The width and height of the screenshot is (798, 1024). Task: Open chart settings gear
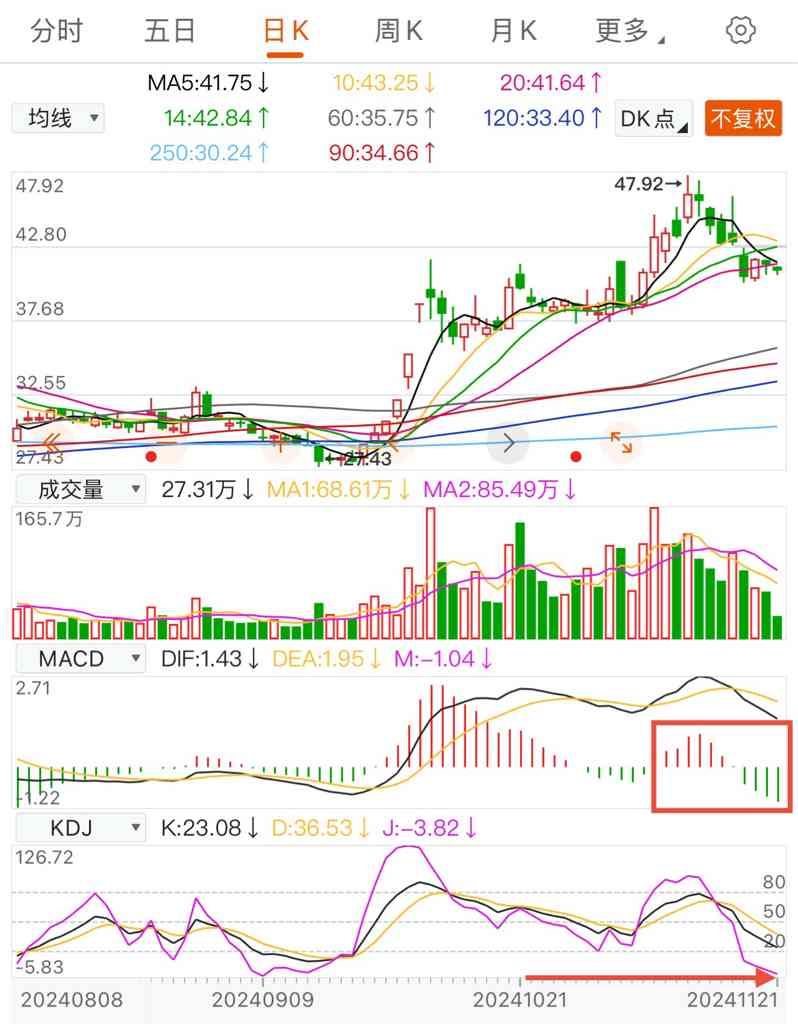point(740,30)
